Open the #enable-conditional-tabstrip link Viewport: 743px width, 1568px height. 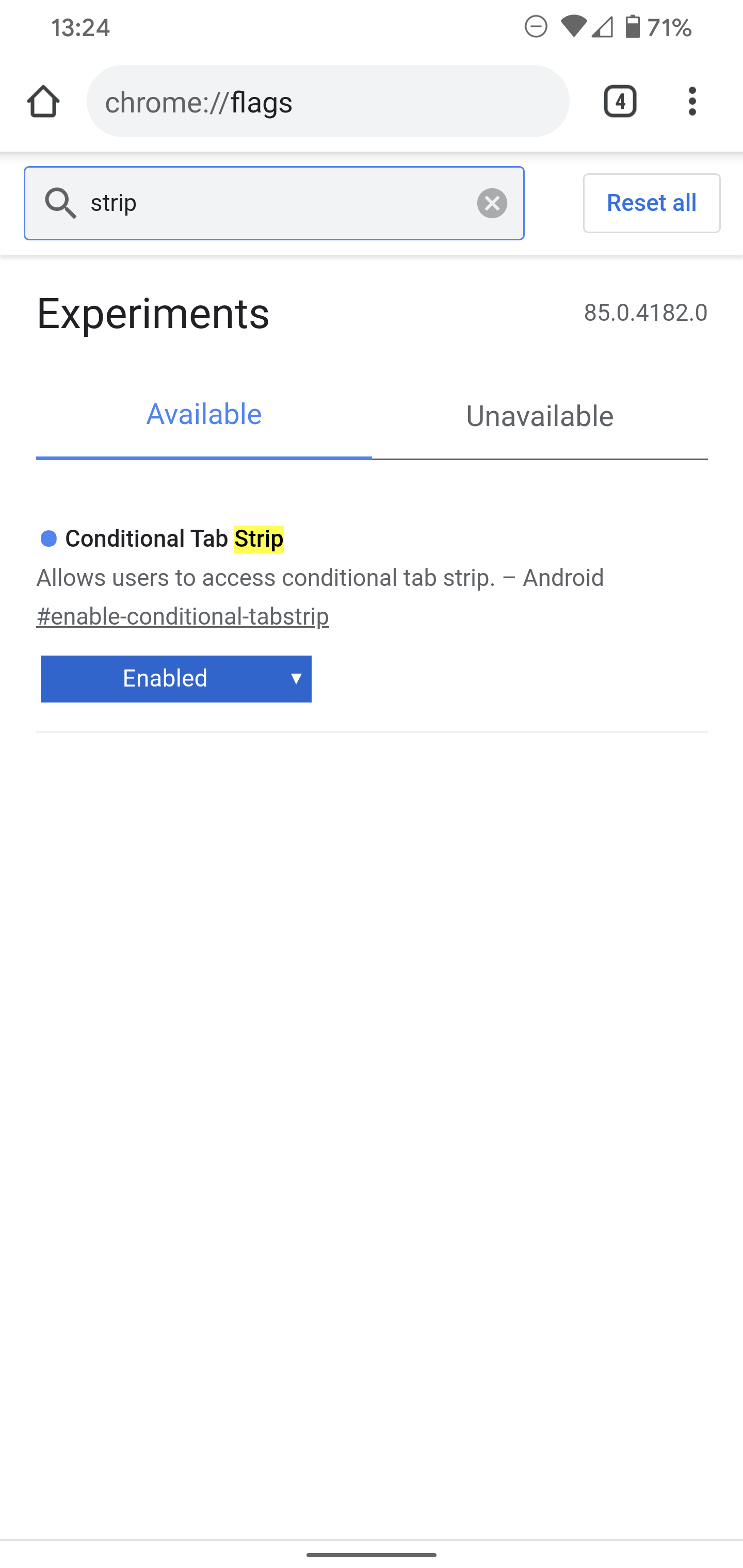coord(183,615)
